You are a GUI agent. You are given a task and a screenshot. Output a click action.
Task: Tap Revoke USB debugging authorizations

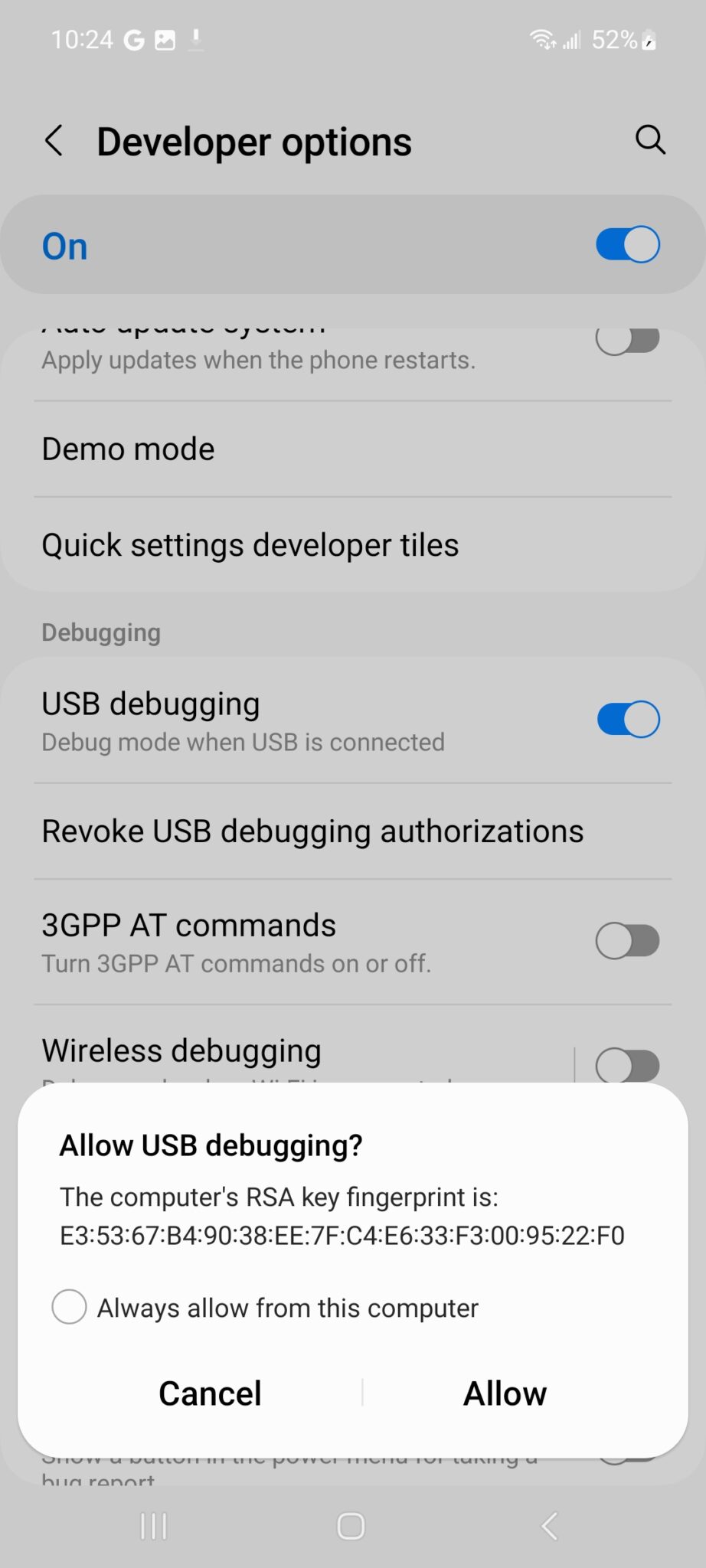tap(312, 830)
